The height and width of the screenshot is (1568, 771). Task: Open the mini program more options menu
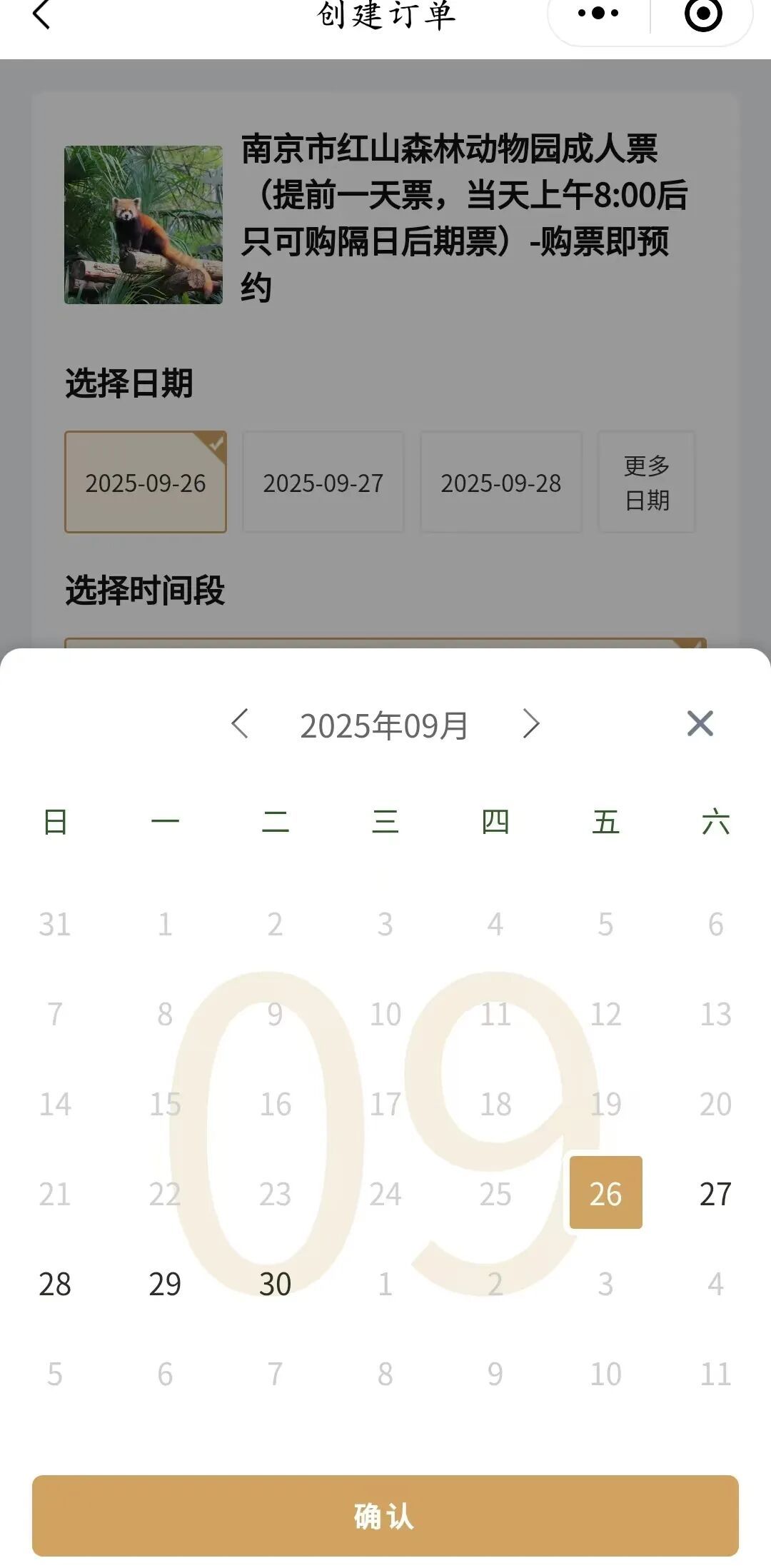598,13
